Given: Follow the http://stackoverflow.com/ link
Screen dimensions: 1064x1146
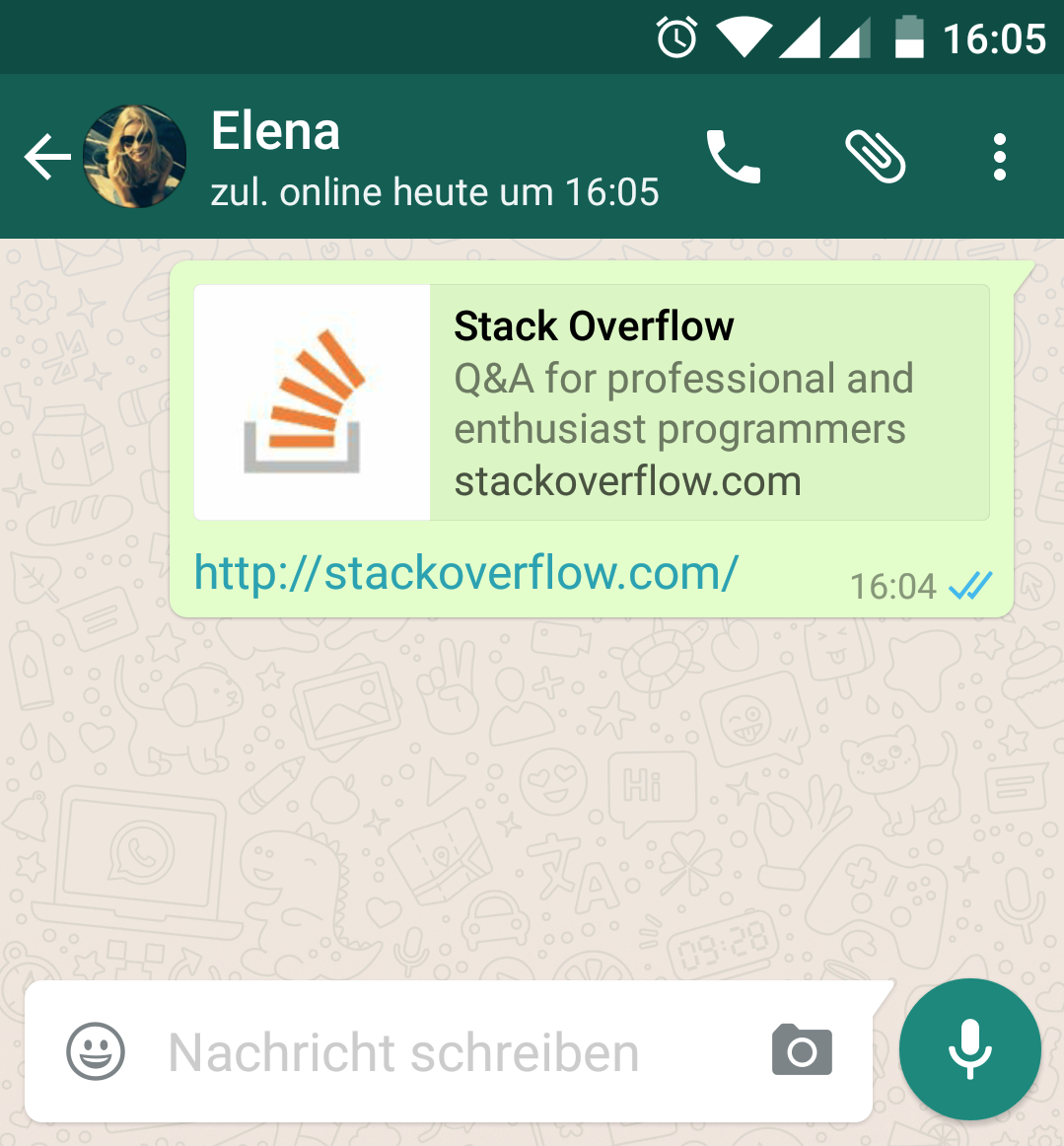Looking at the screenshot, I should click(466, 573).
